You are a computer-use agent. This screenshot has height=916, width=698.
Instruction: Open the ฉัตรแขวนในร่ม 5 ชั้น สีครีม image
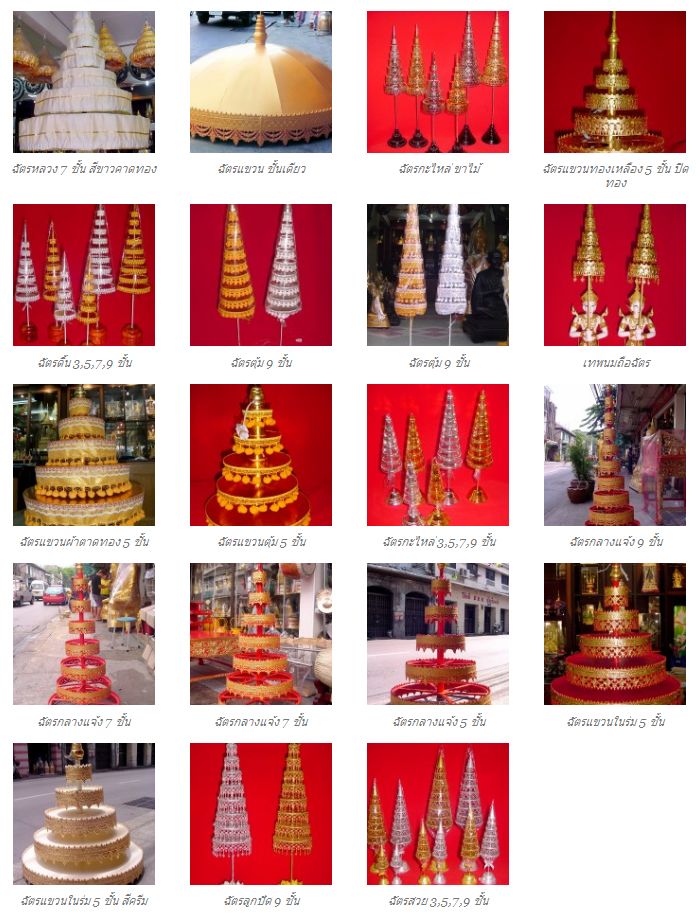tap(84, 814)
